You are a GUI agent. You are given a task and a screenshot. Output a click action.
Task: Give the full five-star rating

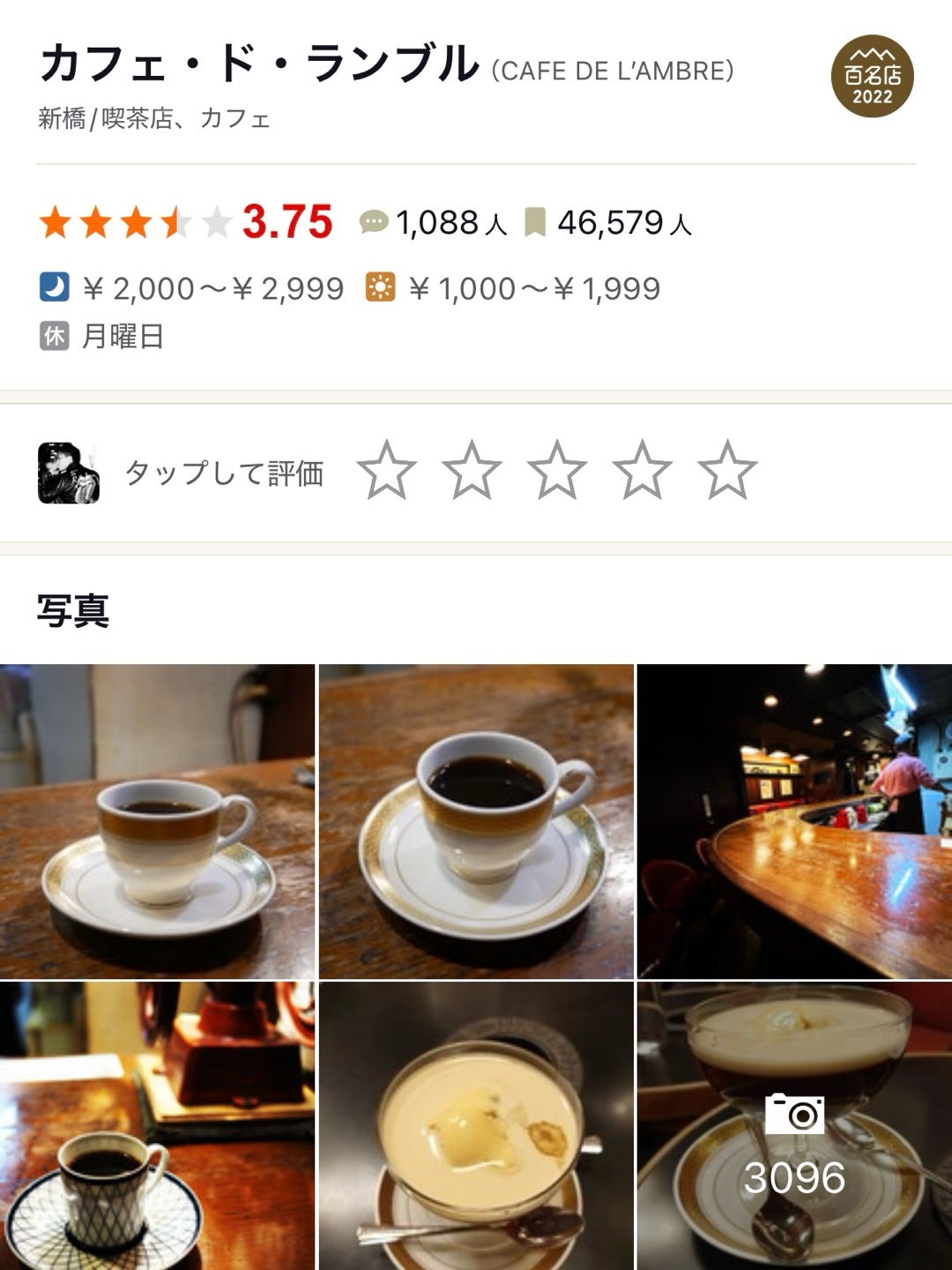click(x=727, y=471)
